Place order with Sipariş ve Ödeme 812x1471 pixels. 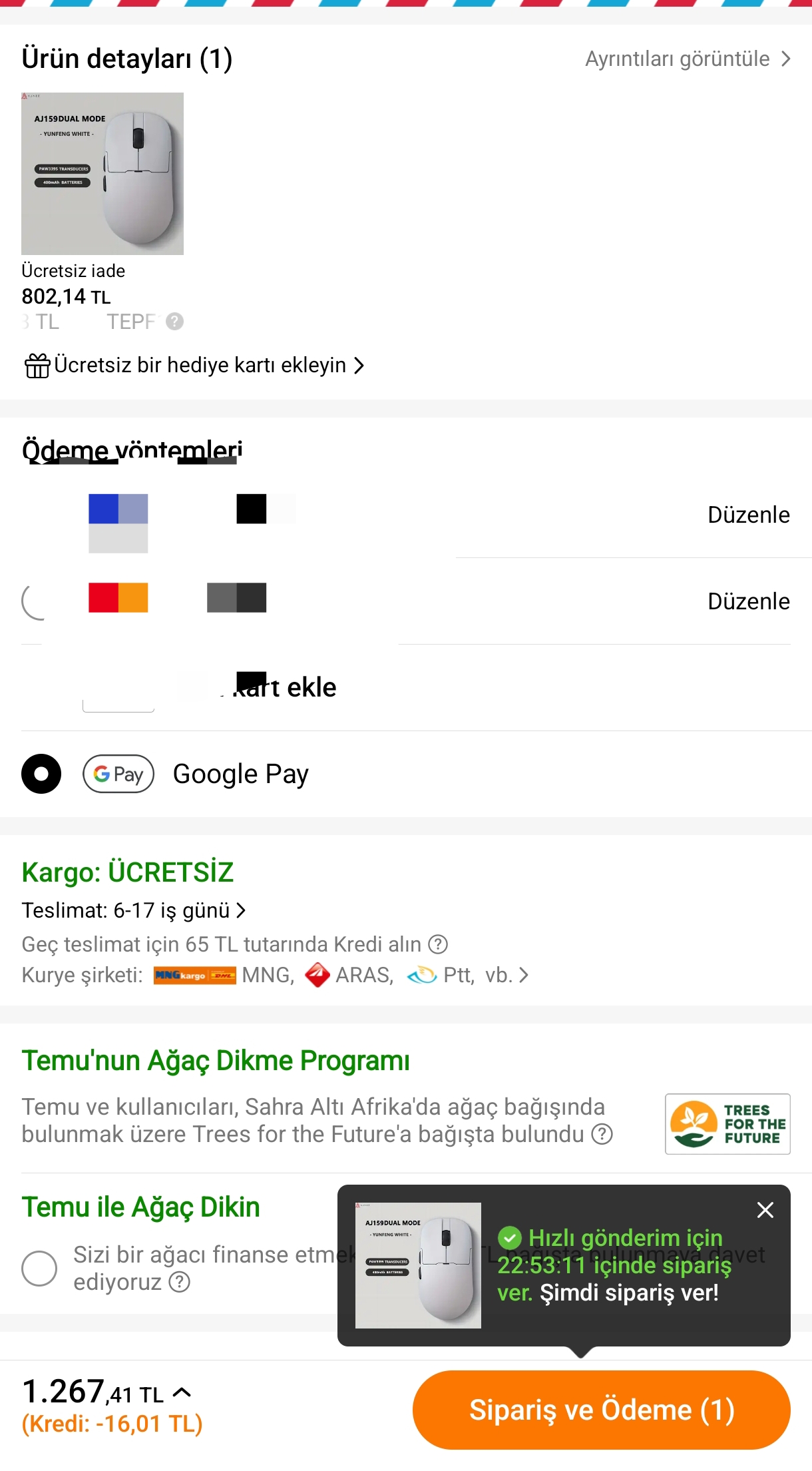(x=601, y=1410)
